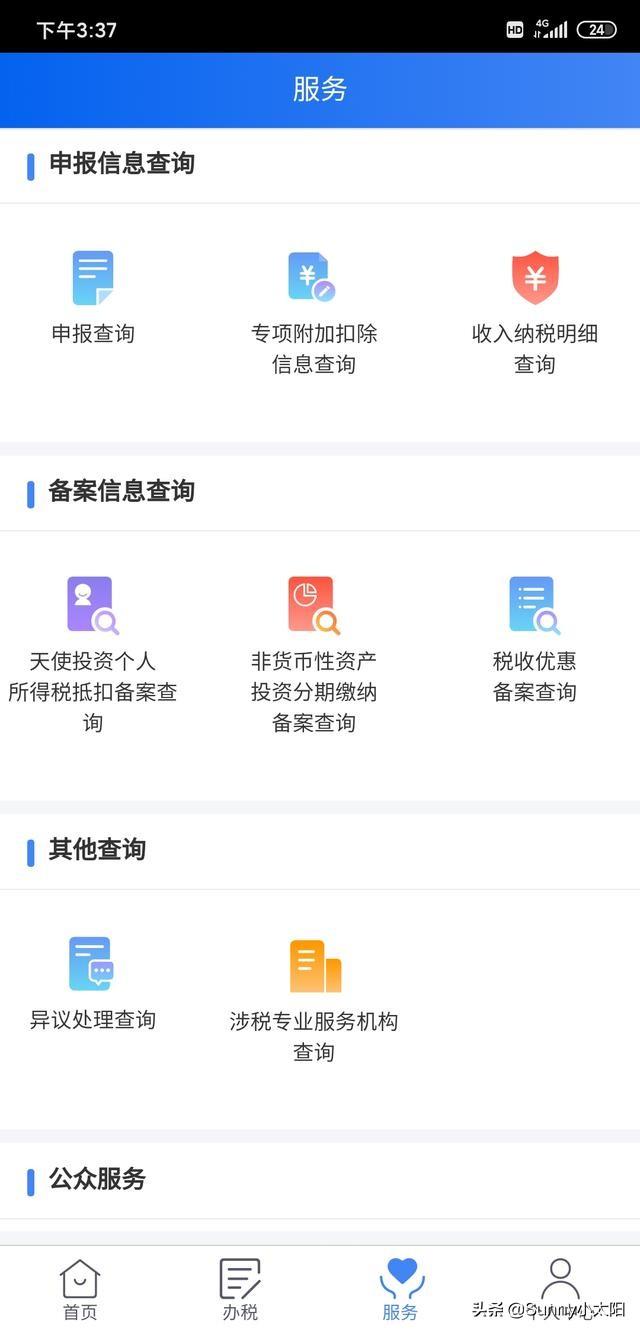Open 涉税专业服务机构查询
The height and width of the screenshot is (1332, 640).
pyautogui.click(x=314, y=1000)
